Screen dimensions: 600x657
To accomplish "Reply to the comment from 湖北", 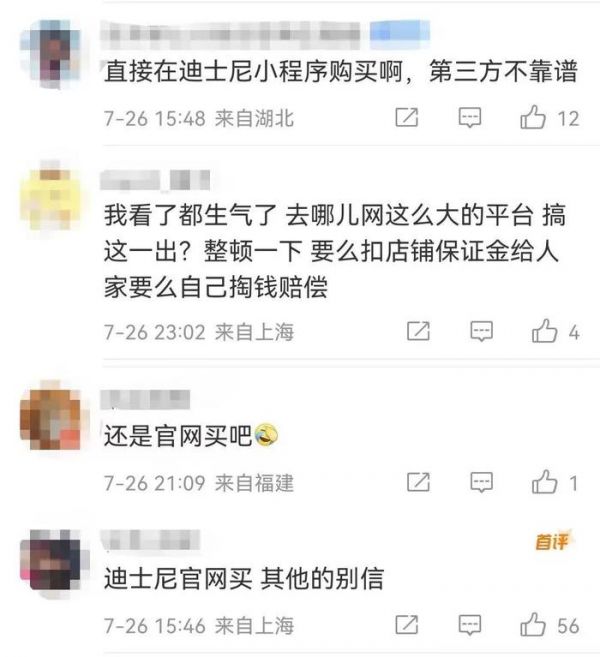I will click(x=470, y=118).
